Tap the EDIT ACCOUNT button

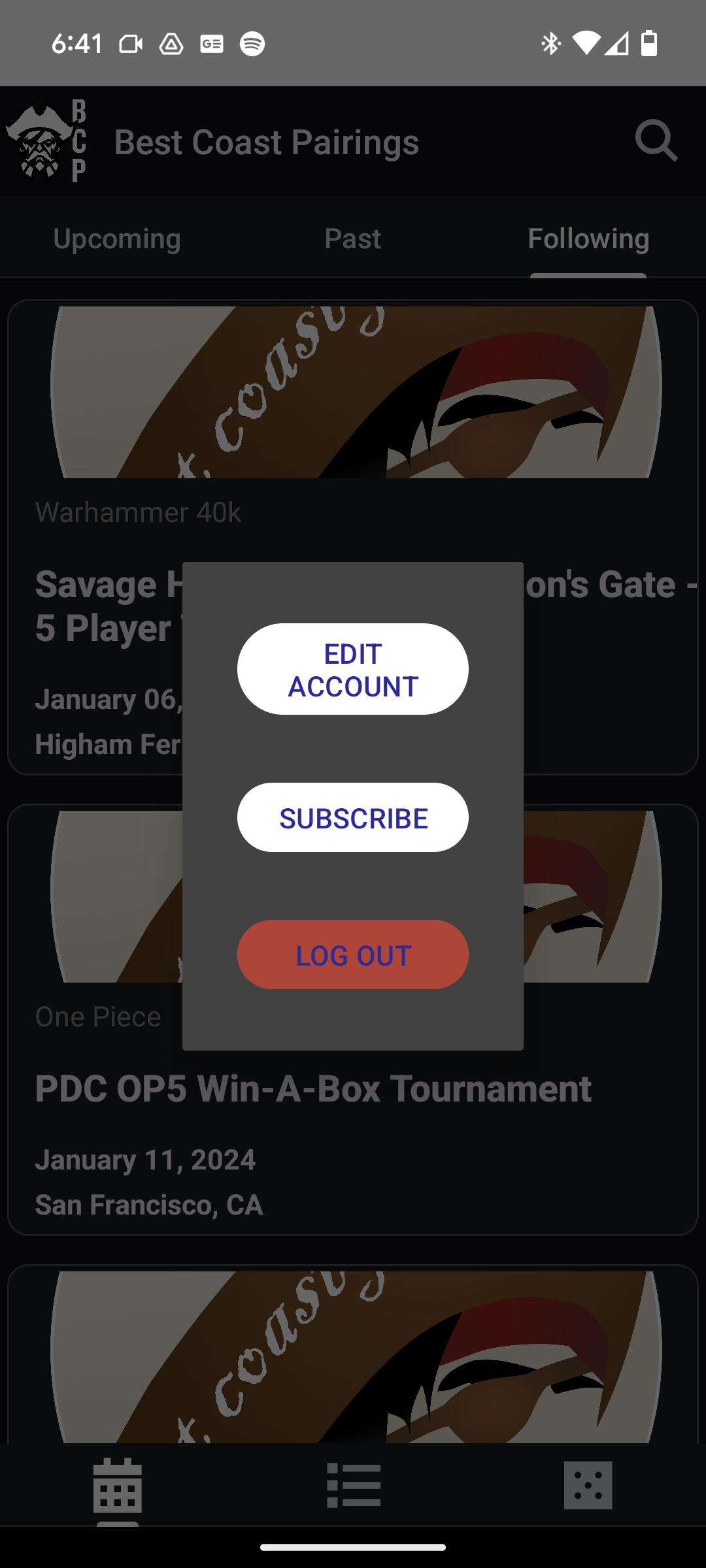pyautogui.click(x=352, y=669)
